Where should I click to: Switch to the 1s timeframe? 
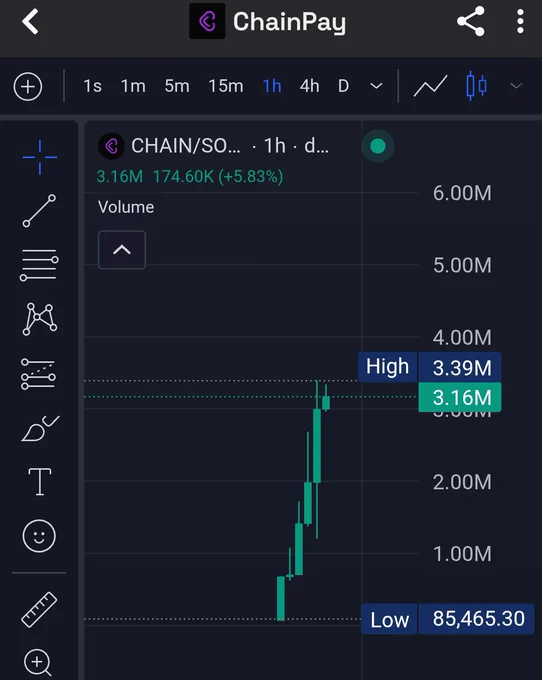tap(92, 86)
